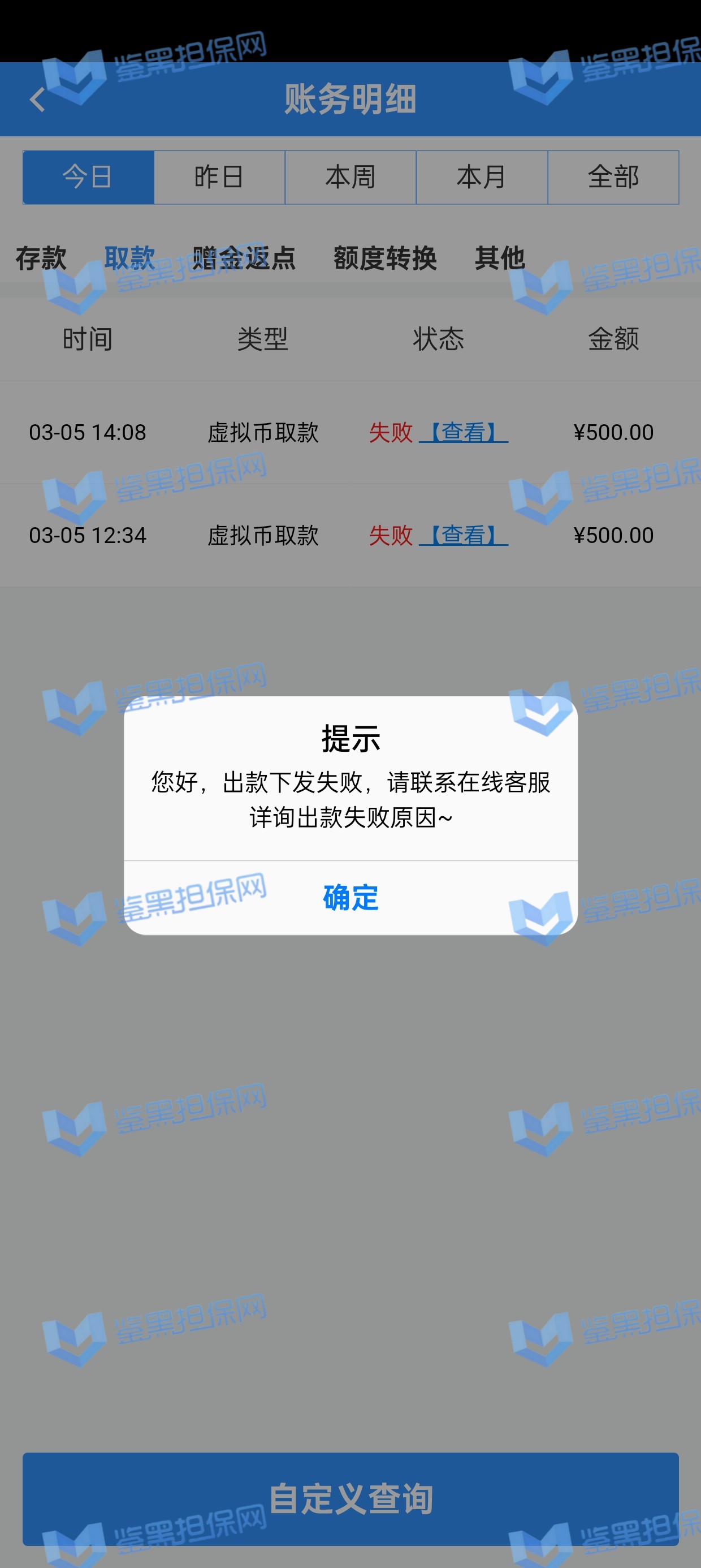Screen dimensions: 701x1568
Task: Switch to the 昨日 date tab
Action: click(x=219, y=177)
